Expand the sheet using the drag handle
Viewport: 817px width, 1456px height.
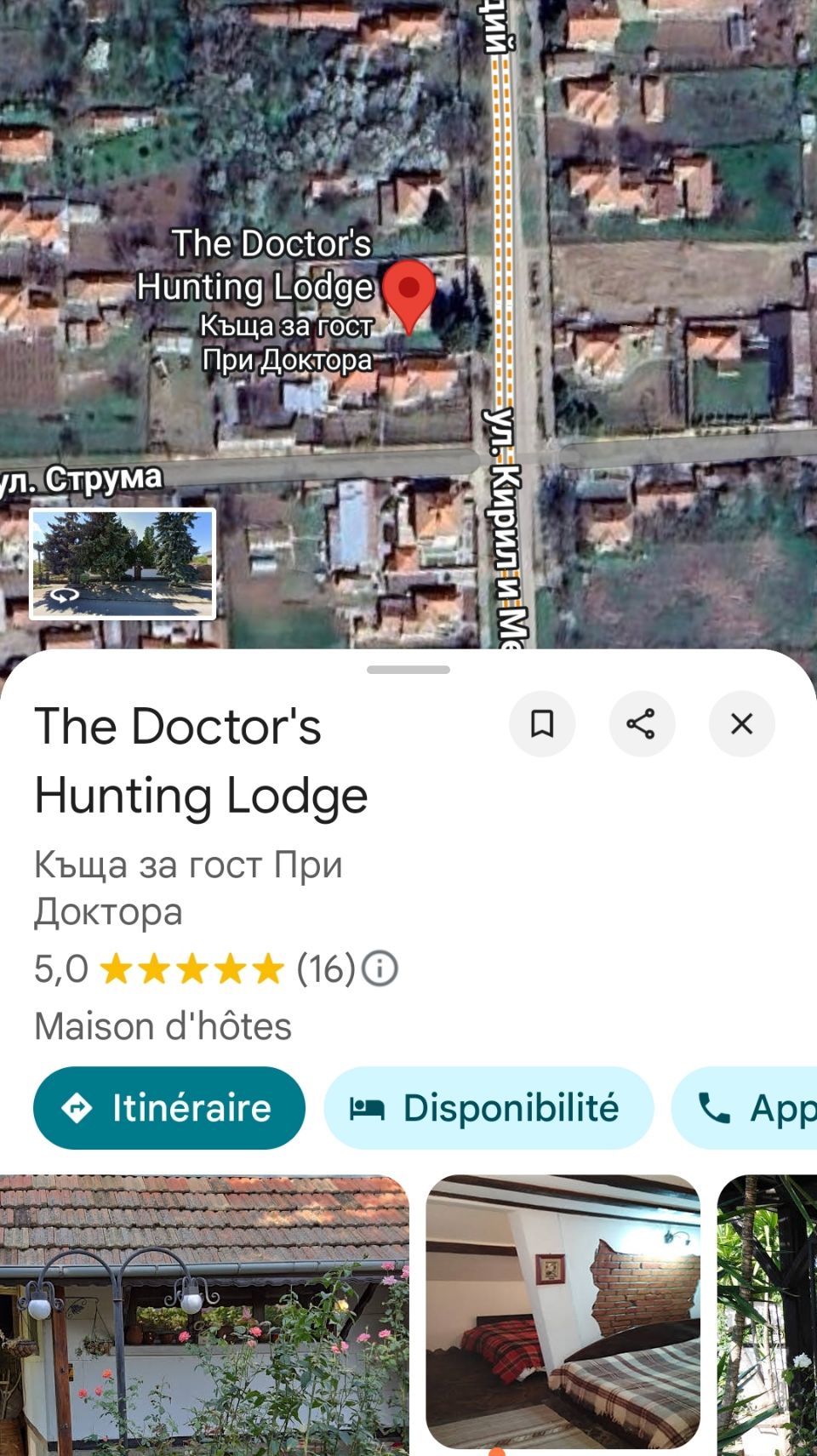[408, 670]
